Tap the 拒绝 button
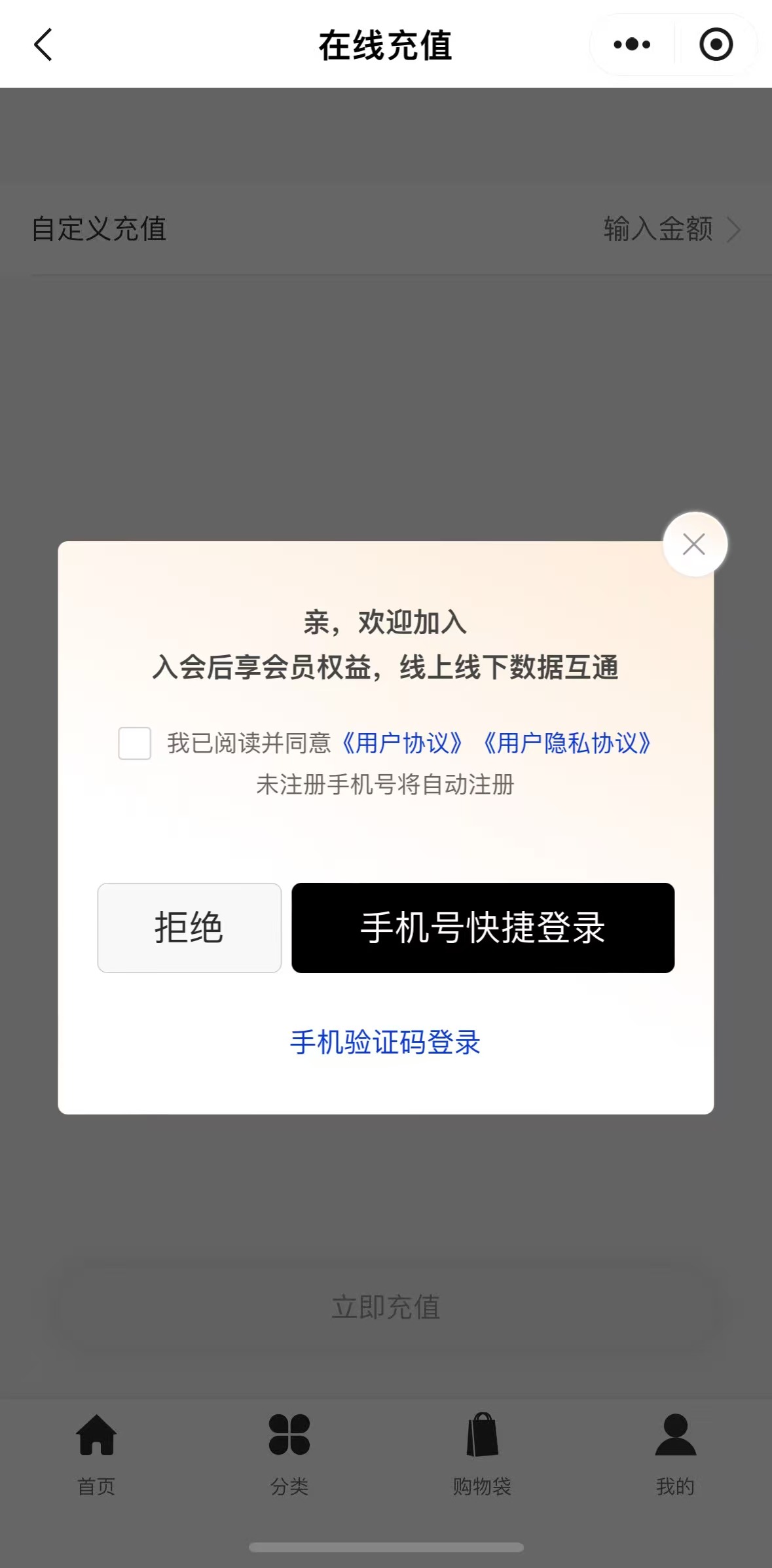This screenshot has width=772, height=1568. click(x=189, y=927)
